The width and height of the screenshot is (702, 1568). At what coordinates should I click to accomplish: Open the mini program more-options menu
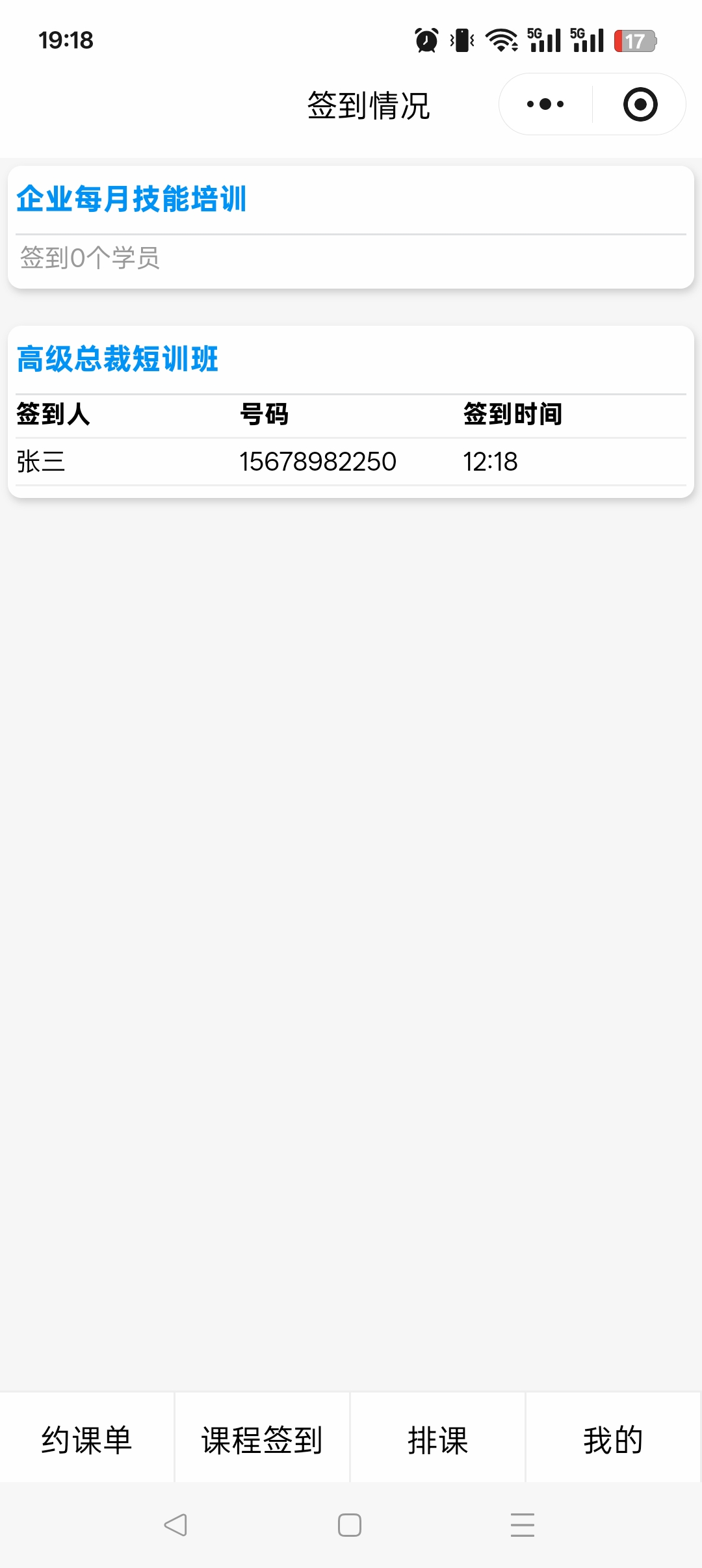(x=545, y=104)
